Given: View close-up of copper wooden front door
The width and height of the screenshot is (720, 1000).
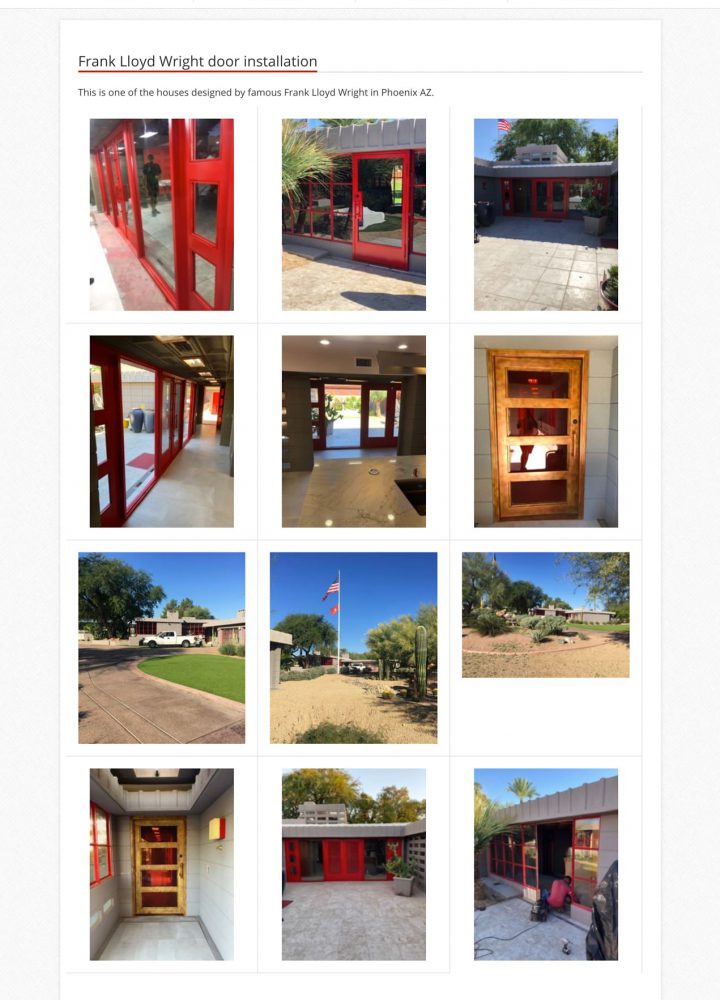Looking at the screenshot, I should coord(545,431).
